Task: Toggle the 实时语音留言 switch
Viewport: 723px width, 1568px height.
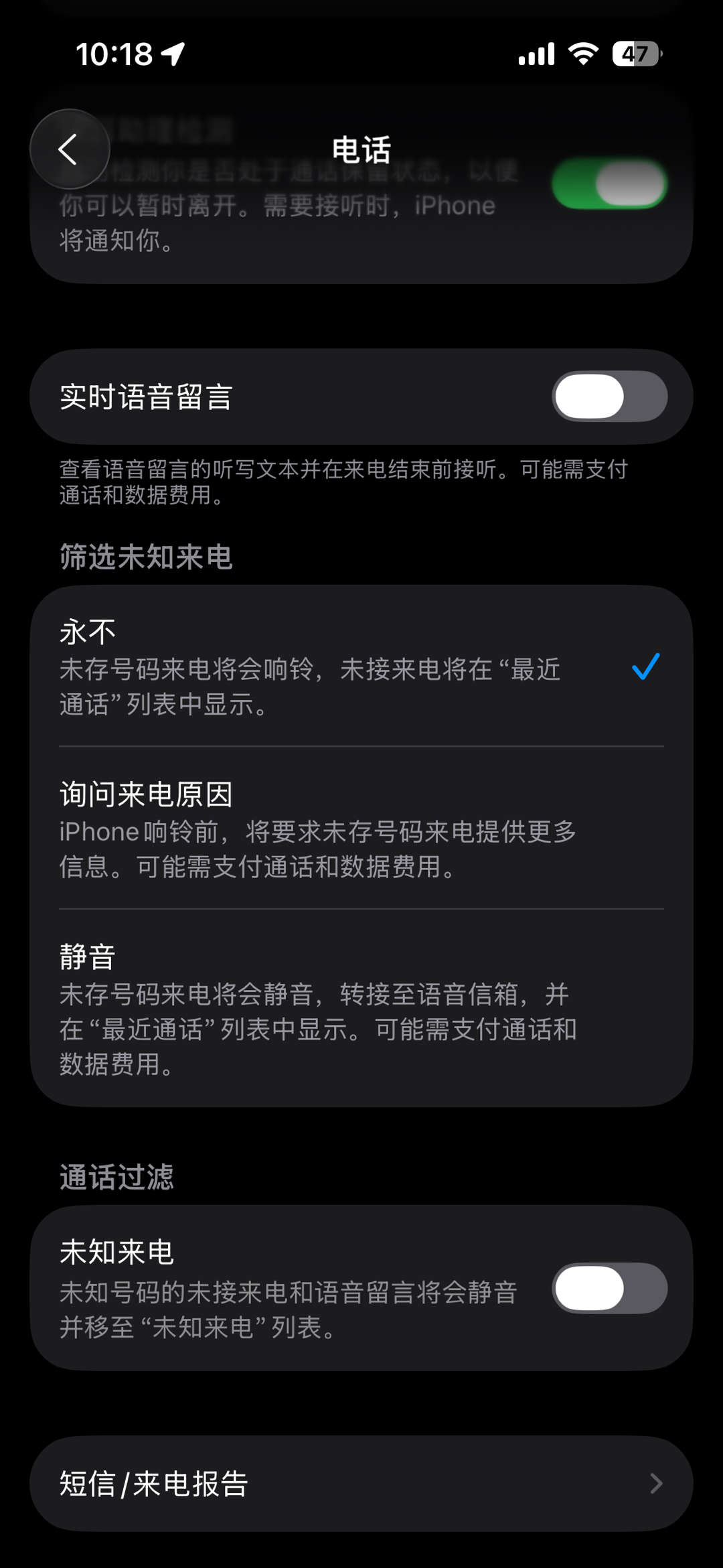Action: pos(609,397)
